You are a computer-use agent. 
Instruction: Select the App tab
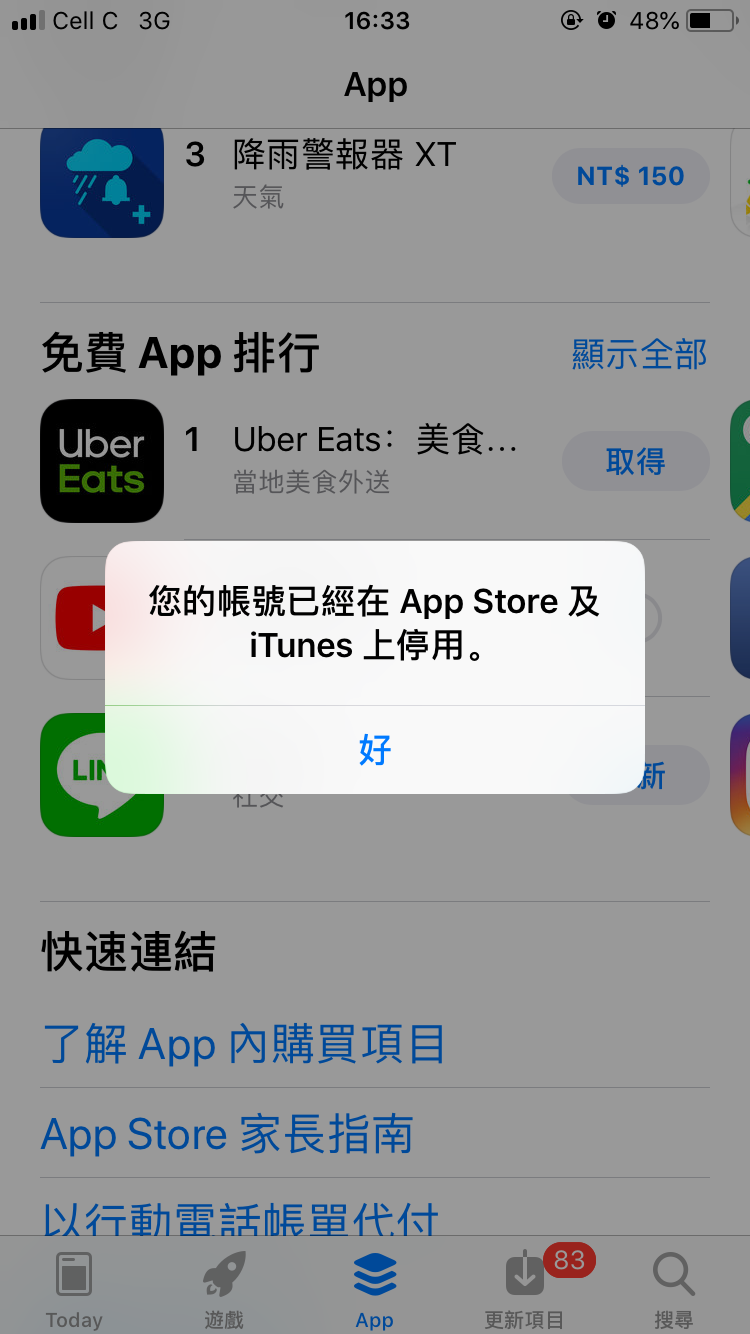coord(375,1289)
